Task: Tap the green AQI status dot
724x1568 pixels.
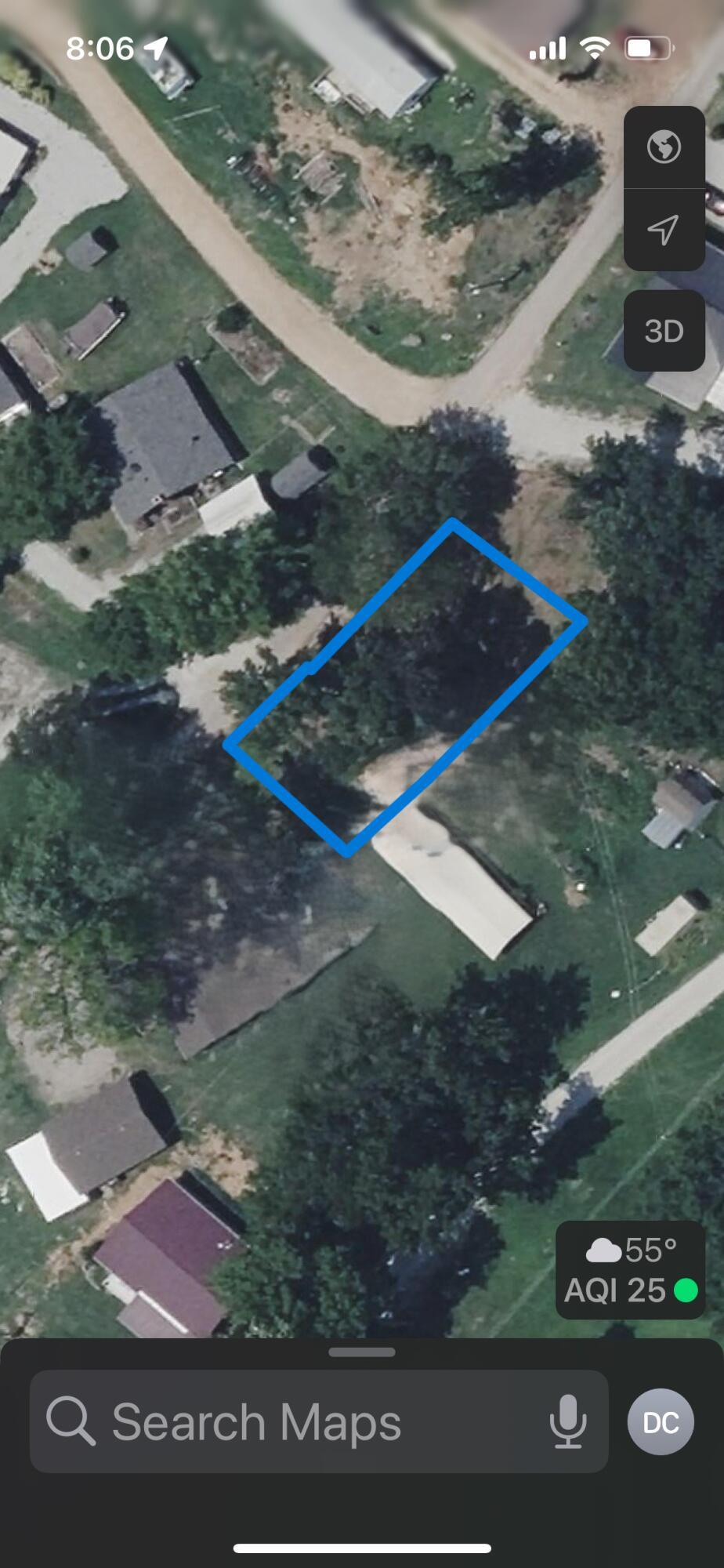Action: click(x=688, y=1290)
